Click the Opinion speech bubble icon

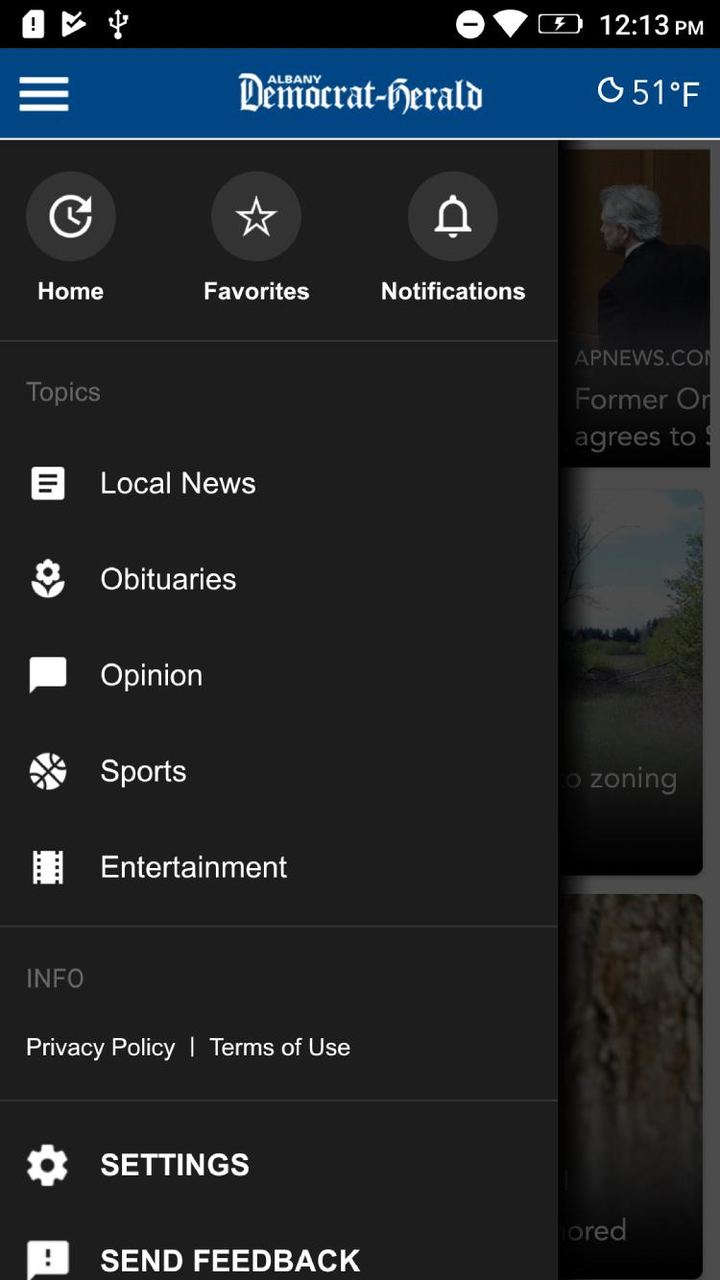point(47,674)
